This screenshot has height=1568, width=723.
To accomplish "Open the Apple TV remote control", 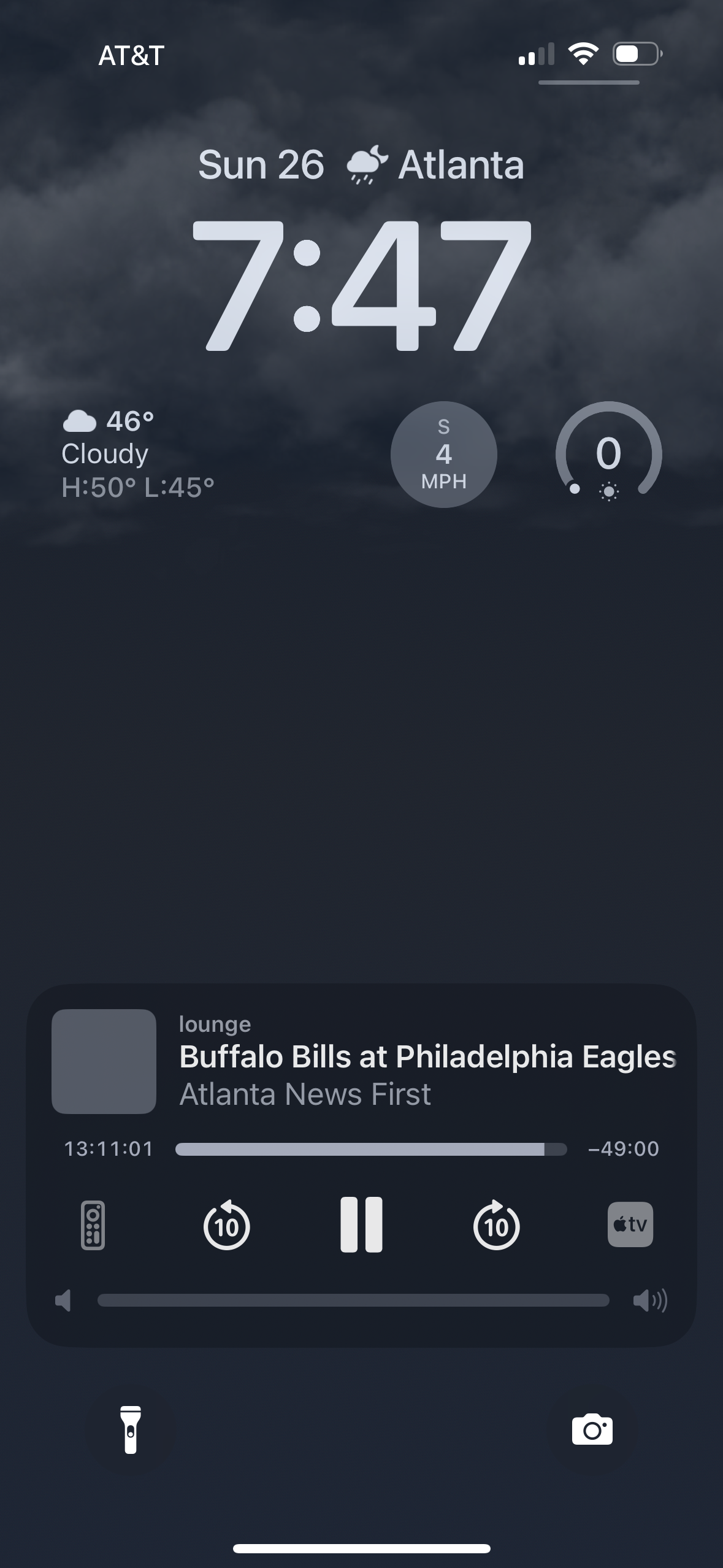I will point(93,1225).
